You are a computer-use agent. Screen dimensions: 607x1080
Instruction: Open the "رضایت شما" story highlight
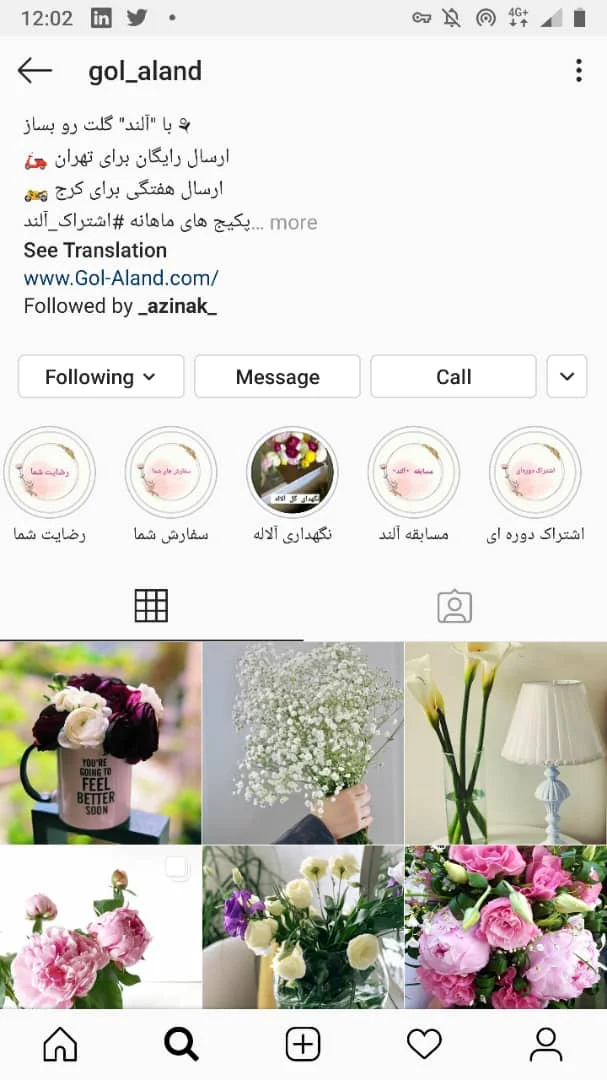pyautogui.click(x=49, y=472)
